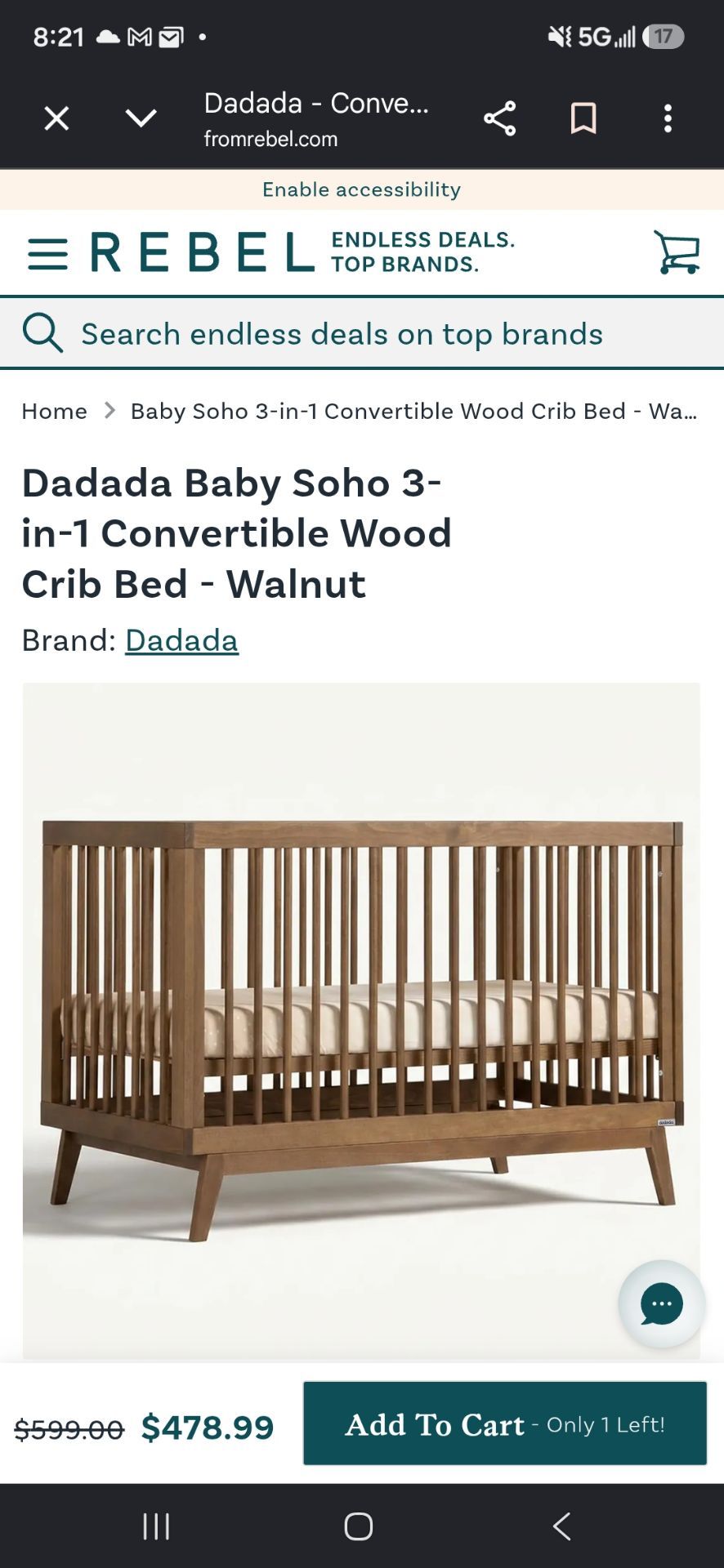Open the shopping cart
The image size is (724, 1568).
pyautogui.click(x=677, y=252)
